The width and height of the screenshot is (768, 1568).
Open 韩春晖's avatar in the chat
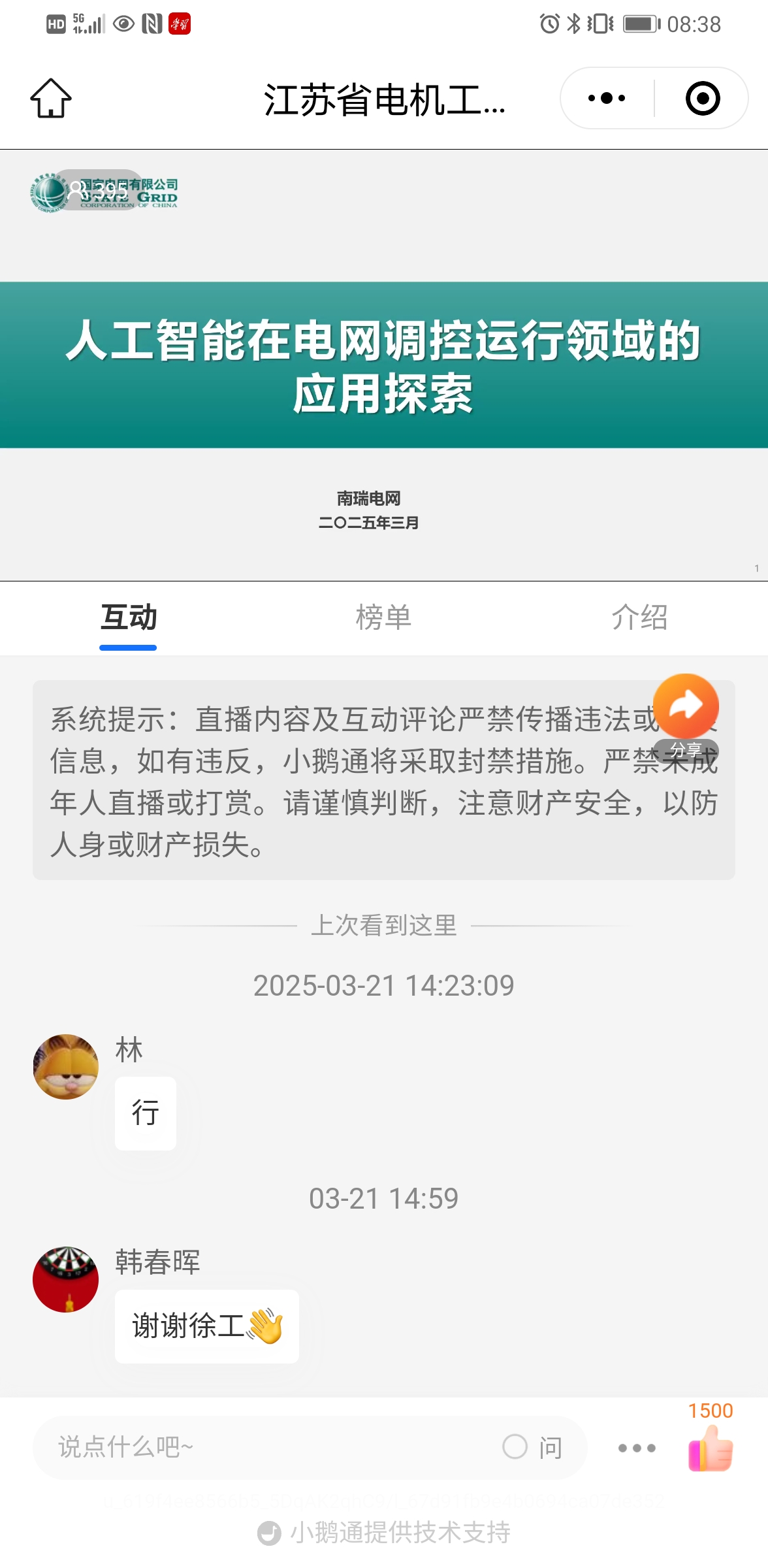click(66, 1279)
